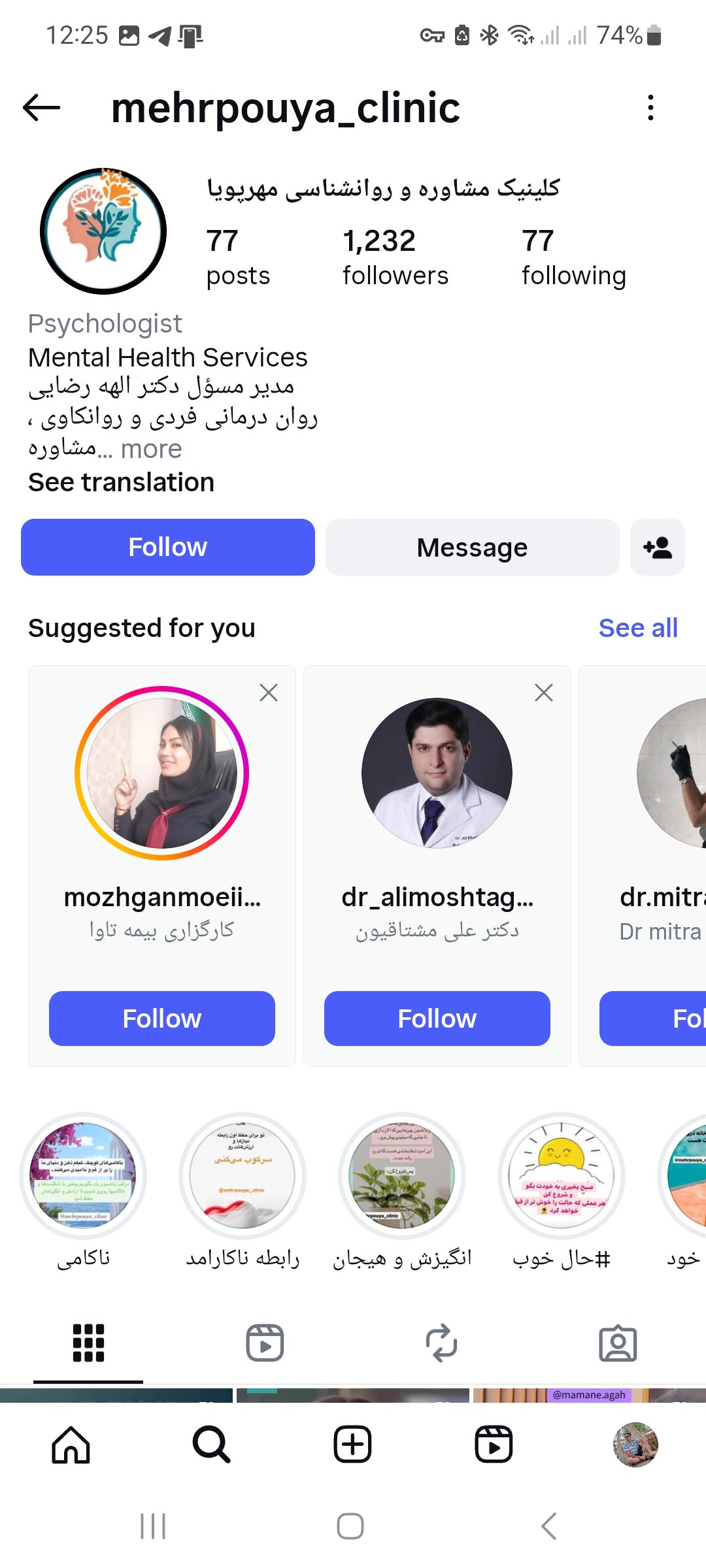Image resolution: width=706 pixels, height=1568 pixels.
Task: Expand the bio with the more link
Action: tap(150, 449)
